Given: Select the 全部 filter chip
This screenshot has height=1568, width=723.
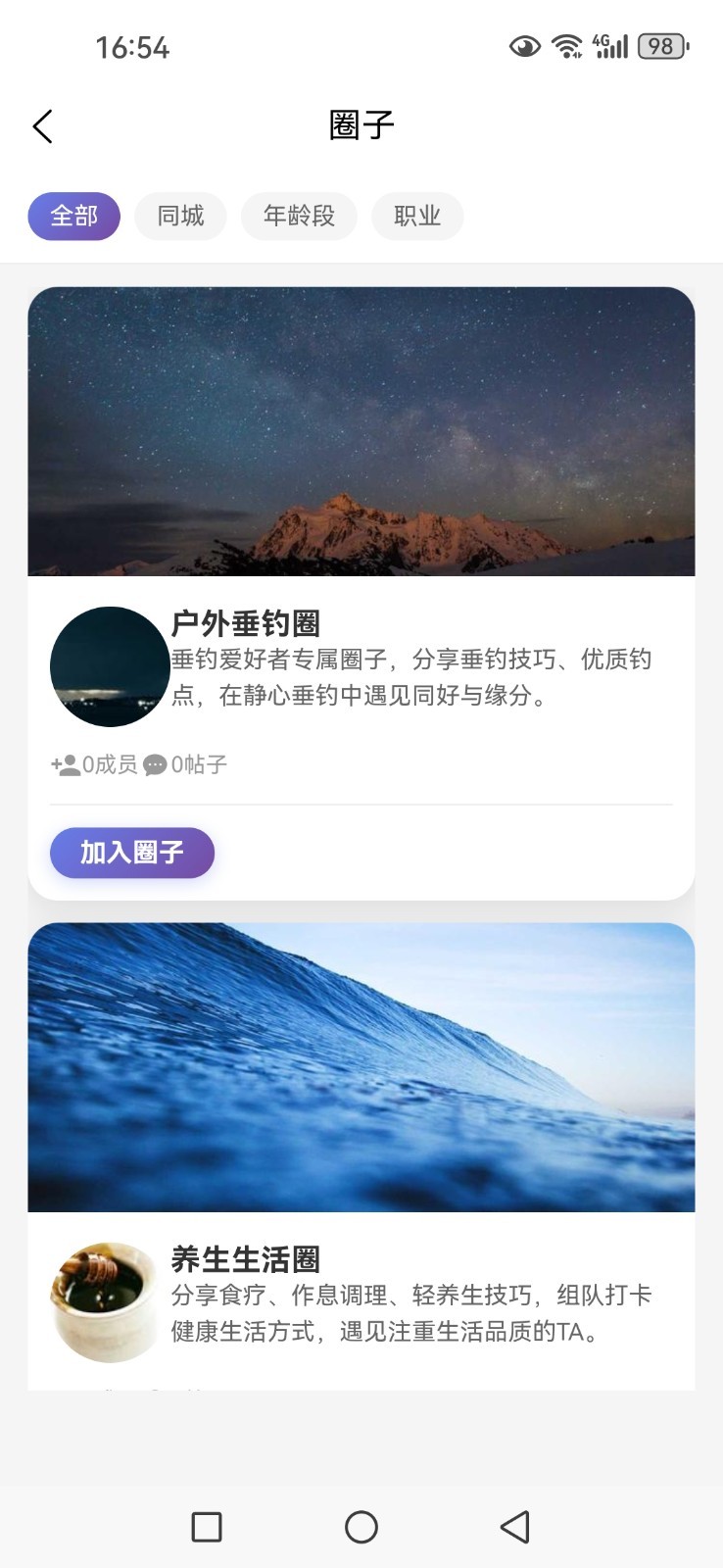Looking at the screenshot, I should click(74, 216).
